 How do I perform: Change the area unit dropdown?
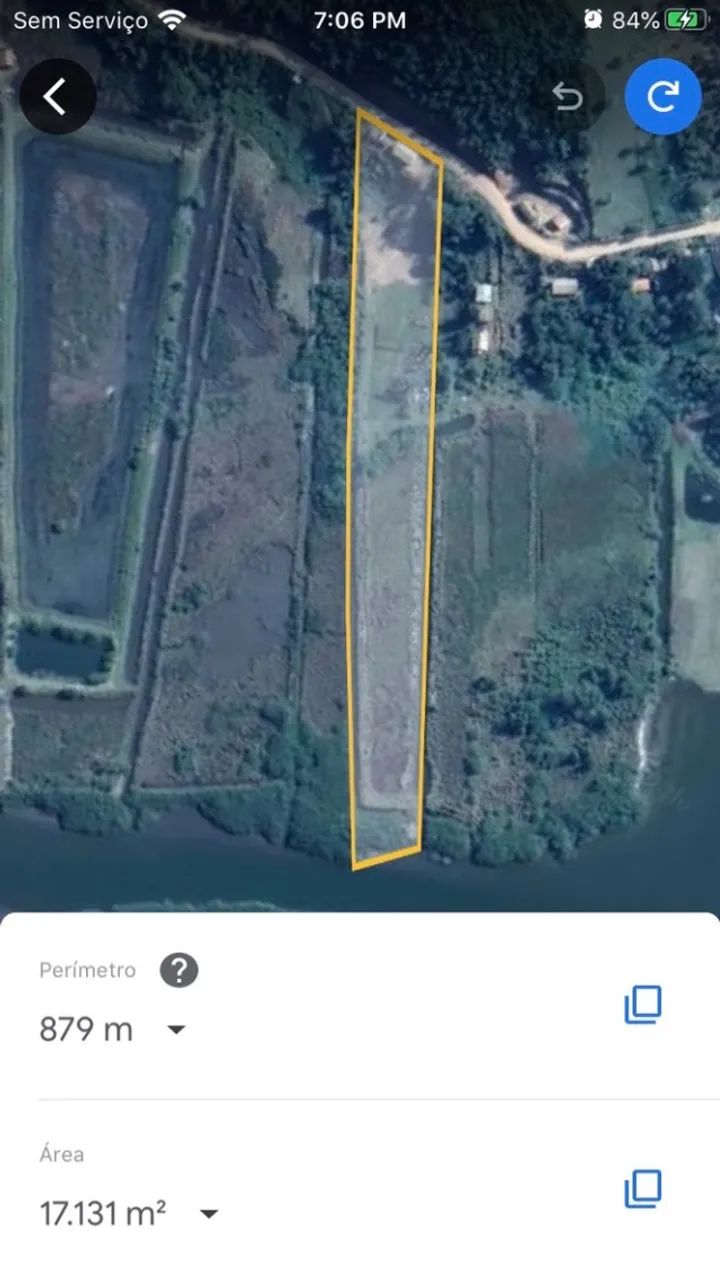(208, 1214)
